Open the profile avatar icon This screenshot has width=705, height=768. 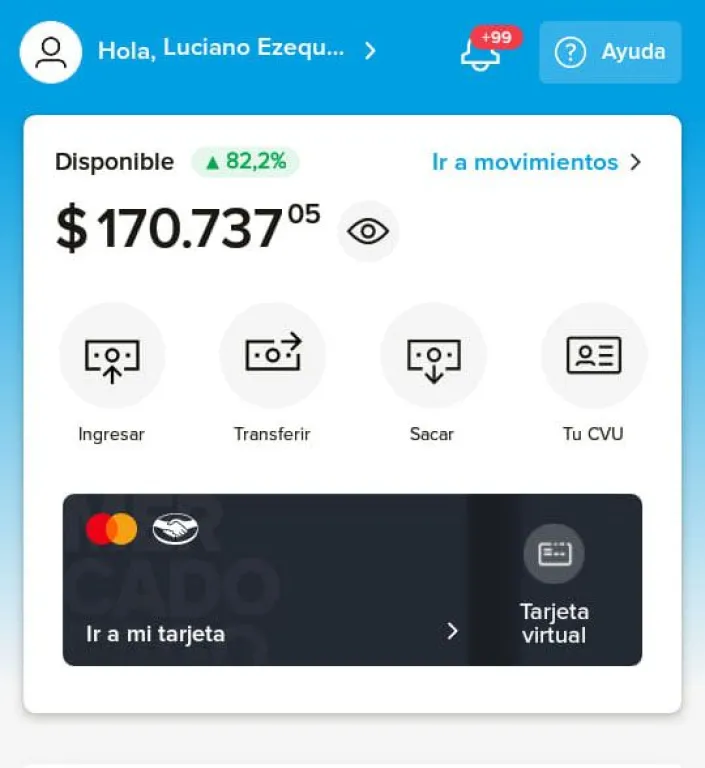pos(50,52)
